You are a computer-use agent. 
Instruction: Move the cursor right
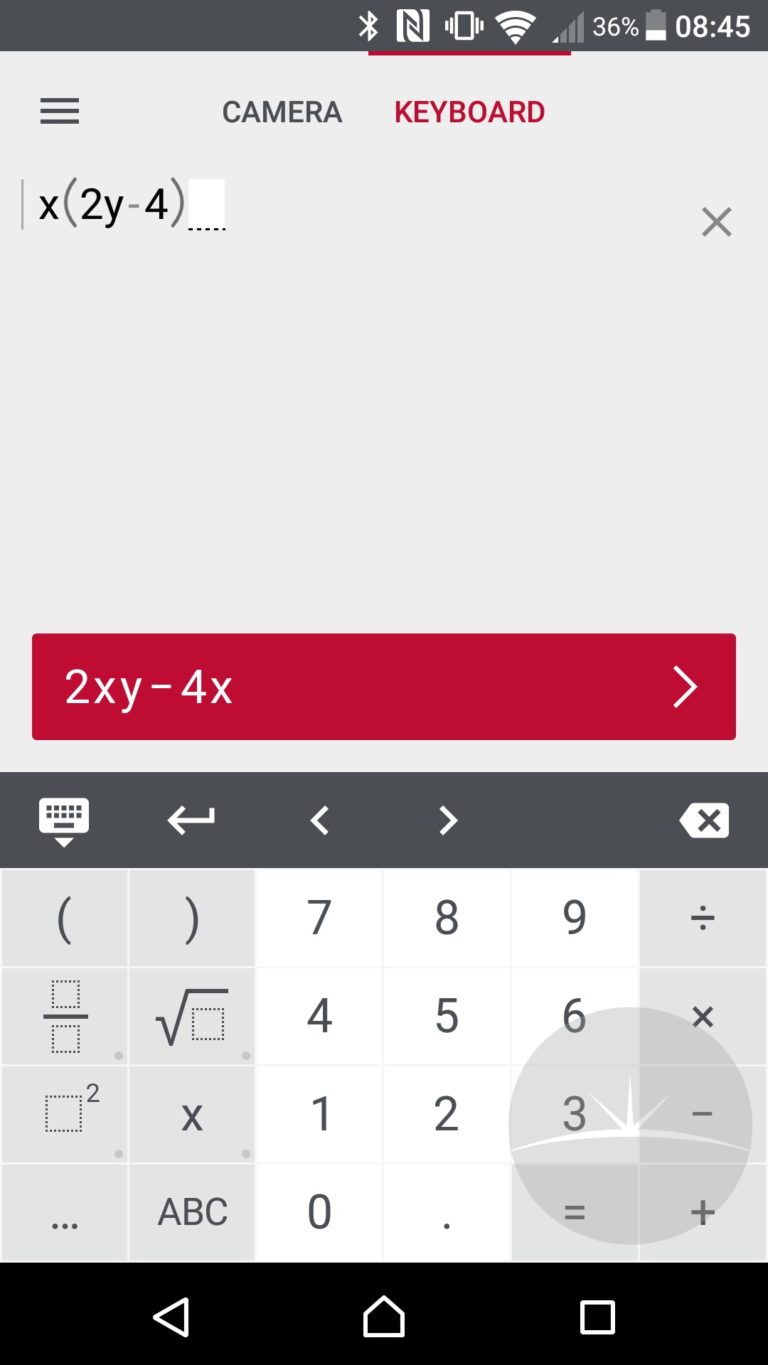447,820
